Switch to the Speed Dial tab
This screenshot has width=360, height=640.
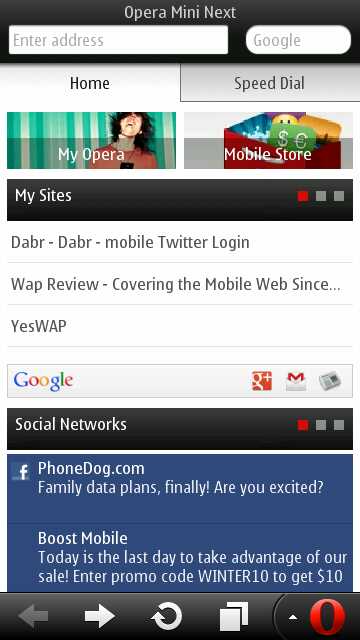click(x=270, y=83)
